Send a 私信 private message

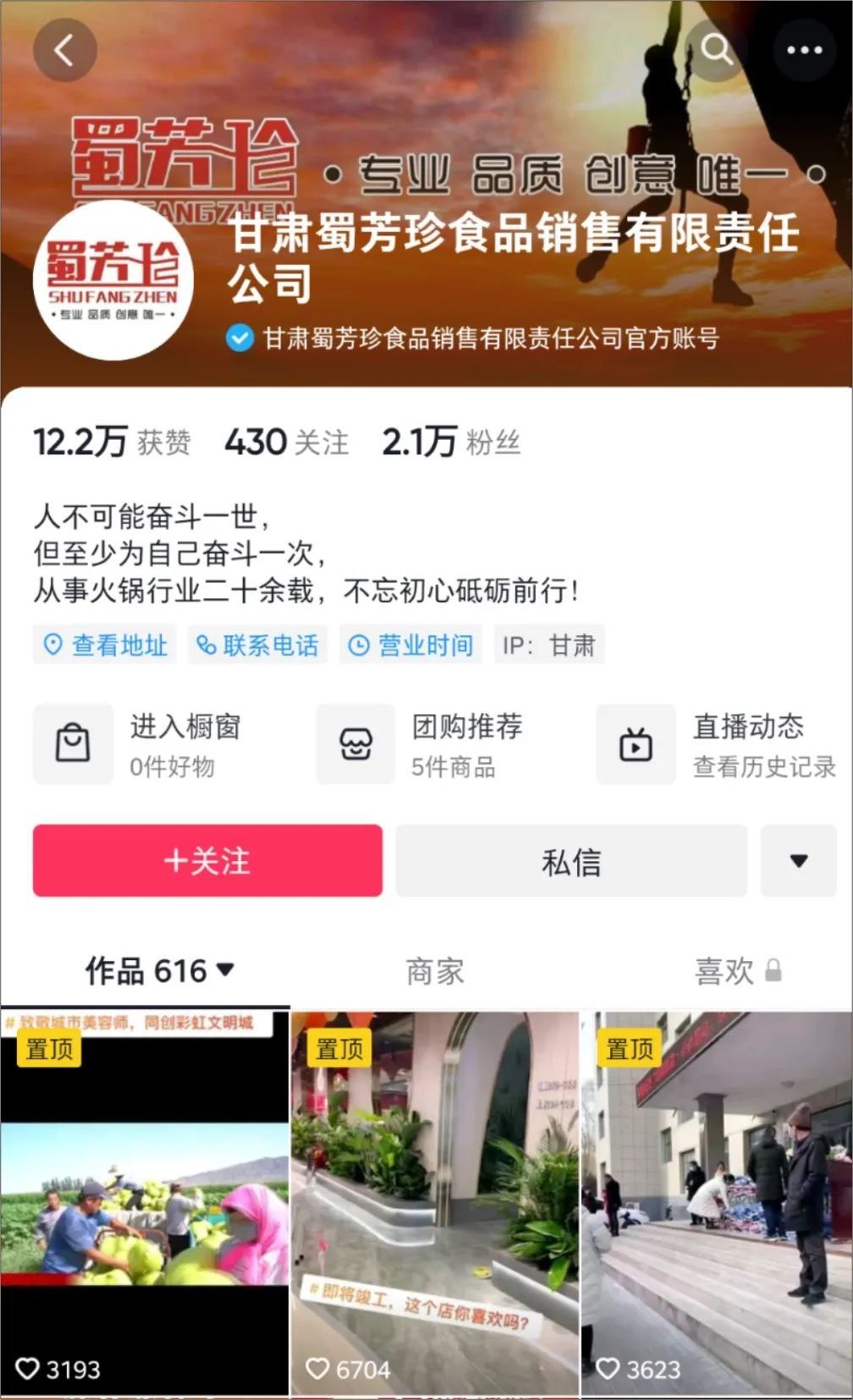(x=571, y=861)
